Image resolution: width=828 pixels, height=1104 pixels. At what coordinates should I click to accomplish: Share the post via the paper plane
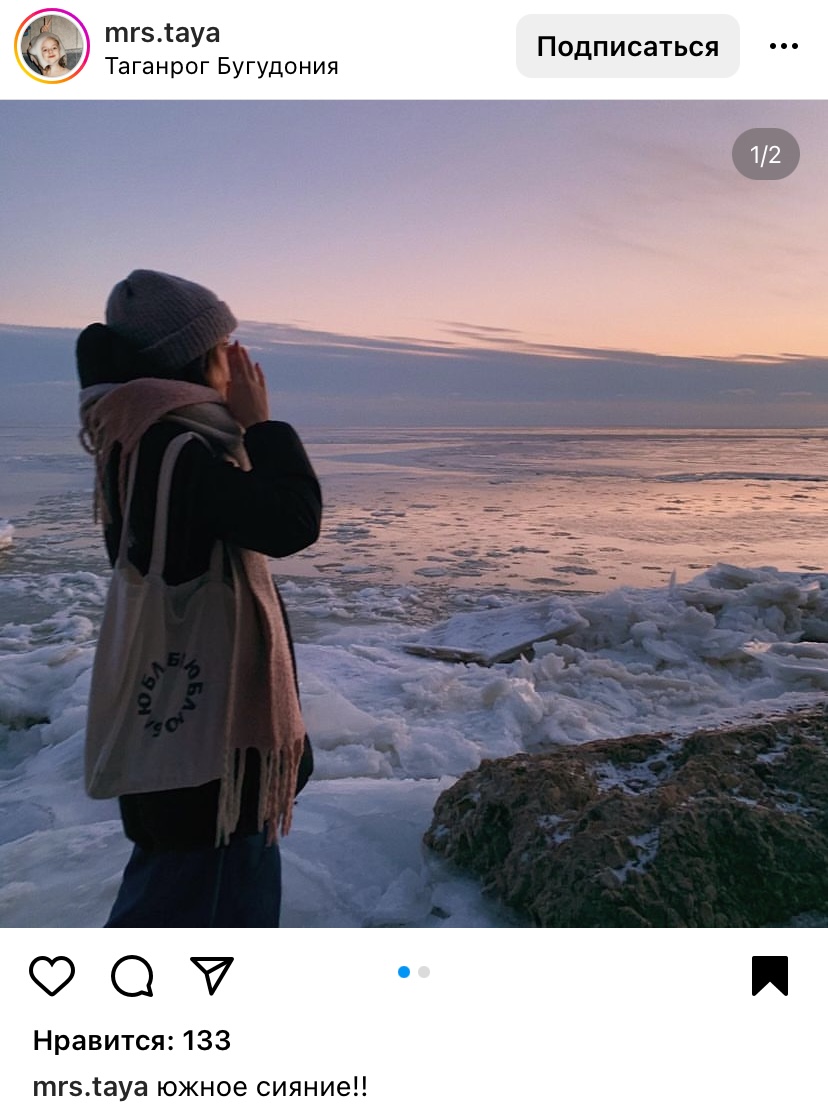(211, 975)
